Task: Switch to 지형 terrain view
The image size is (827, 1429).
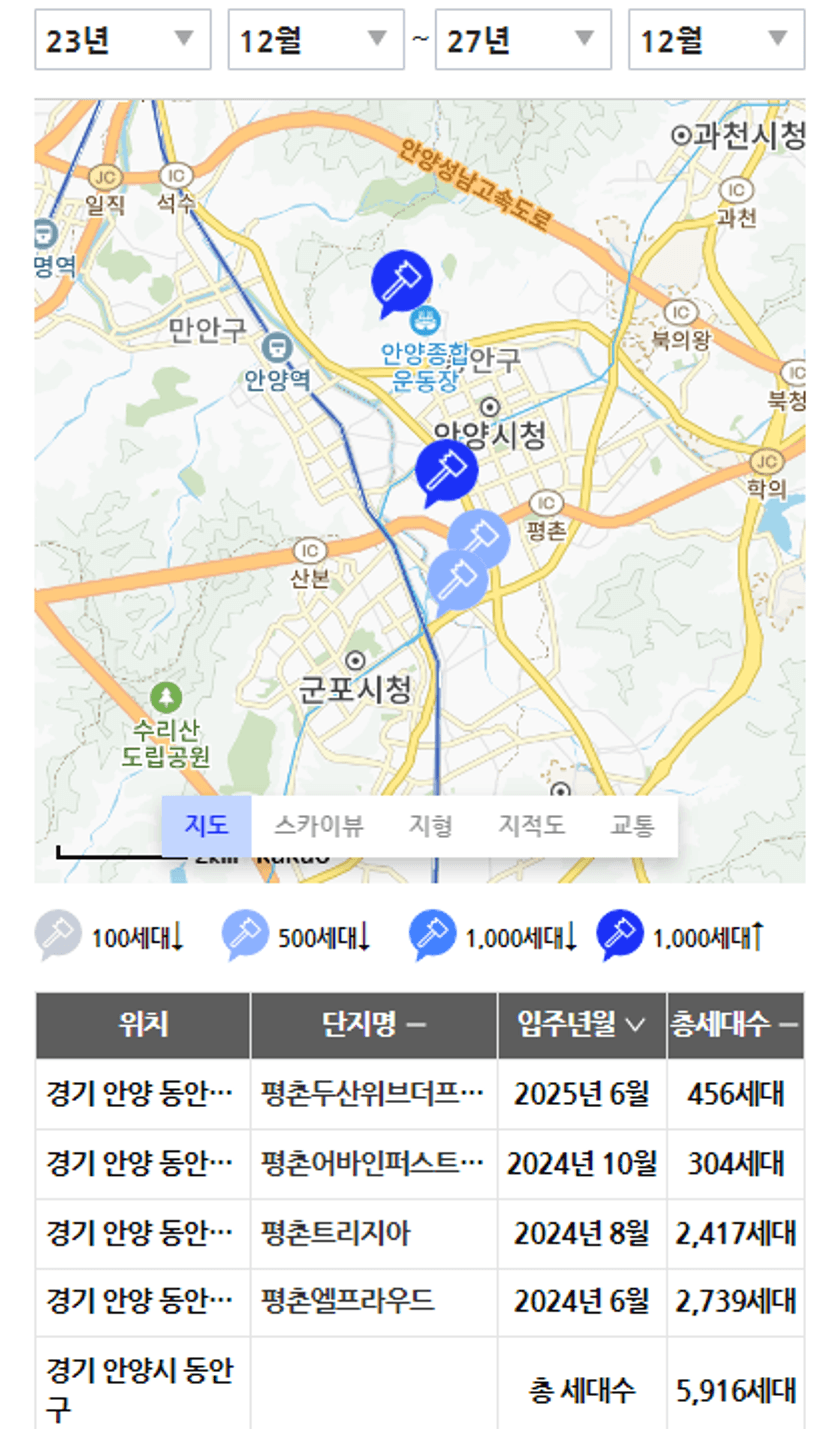Action: tap(430, 826)
